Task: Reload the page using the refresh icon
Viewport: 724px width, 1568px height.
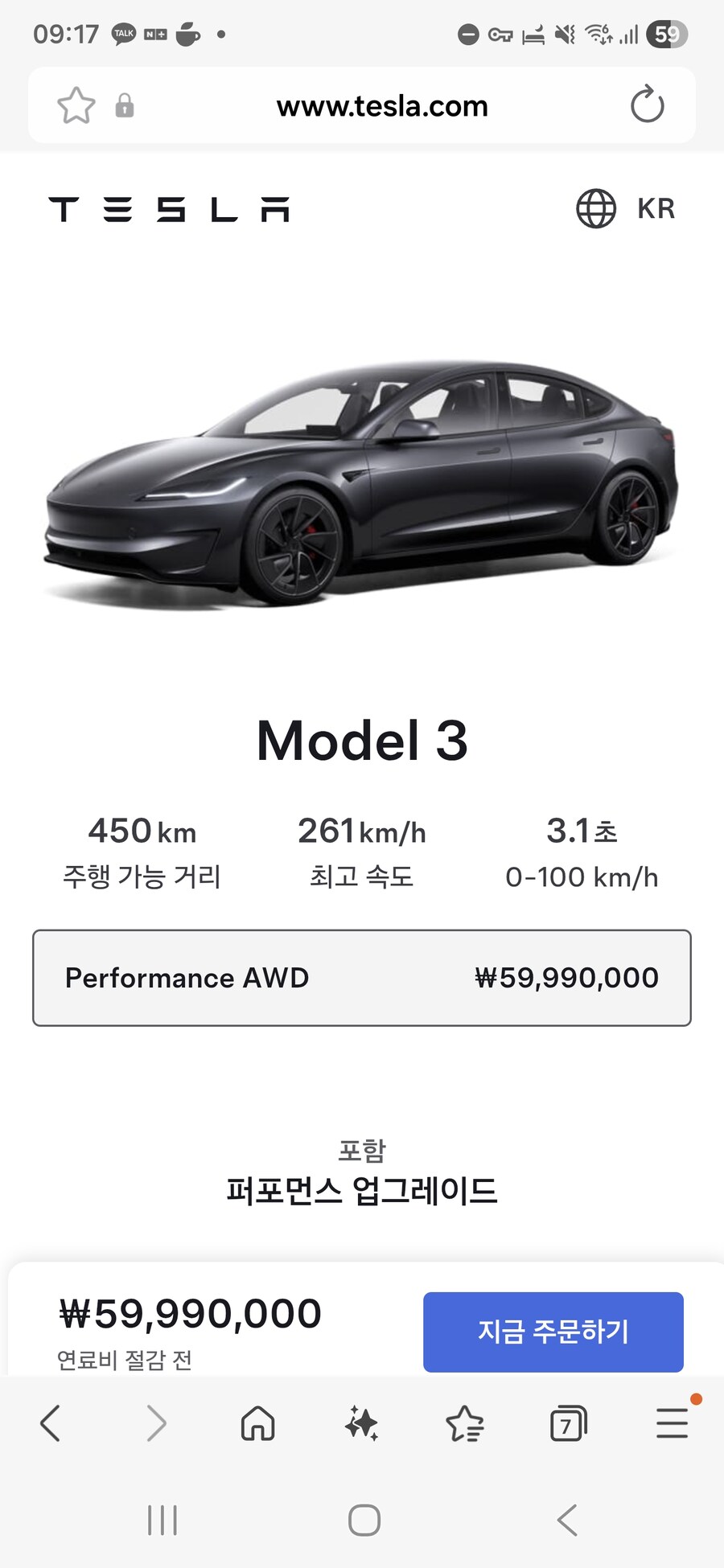Action: pyautogui.click(x=648, y=105)
